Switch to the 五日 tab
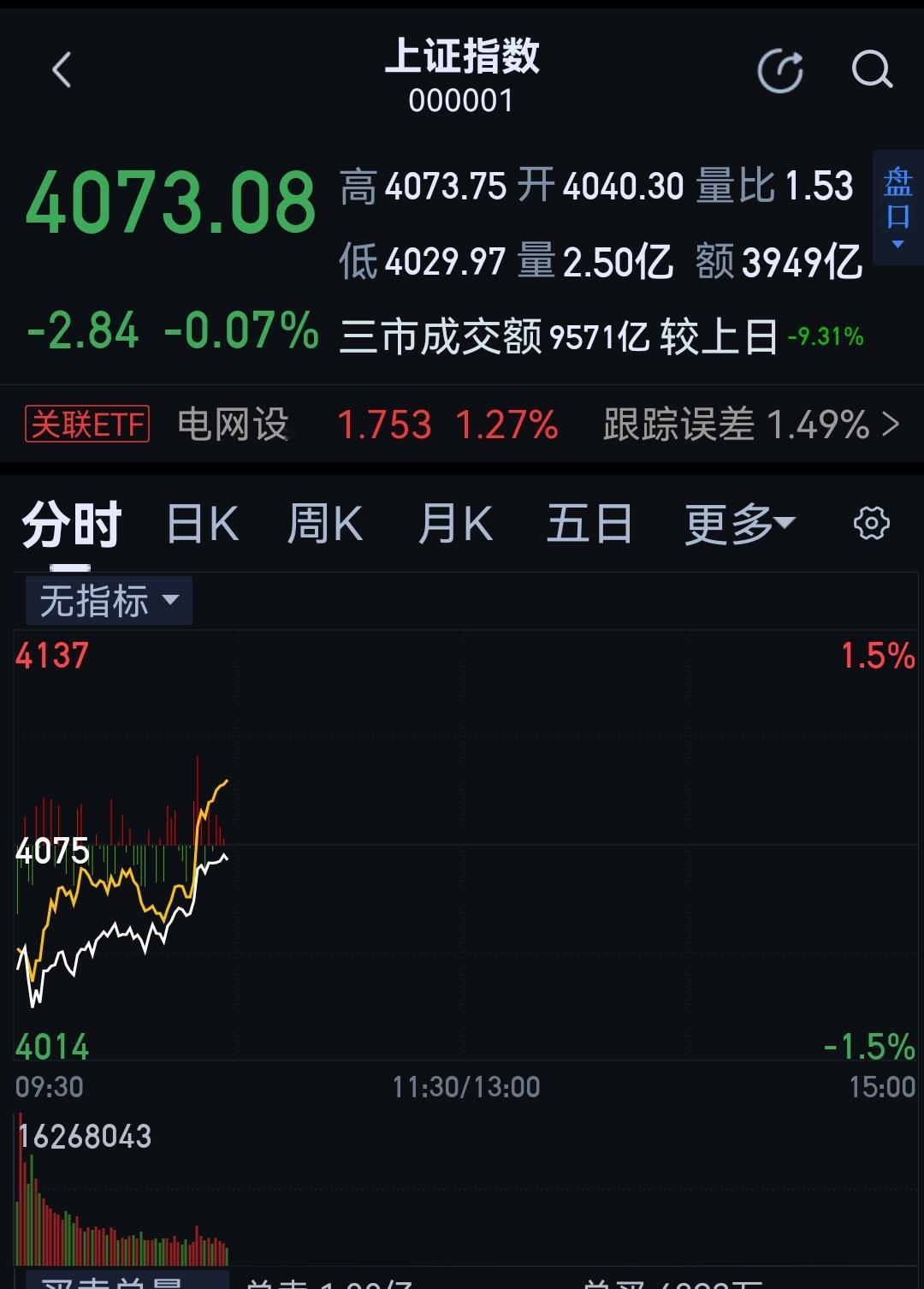Image resolution: width=924 pixels, height=1289 pixels. tap(589, 524)
